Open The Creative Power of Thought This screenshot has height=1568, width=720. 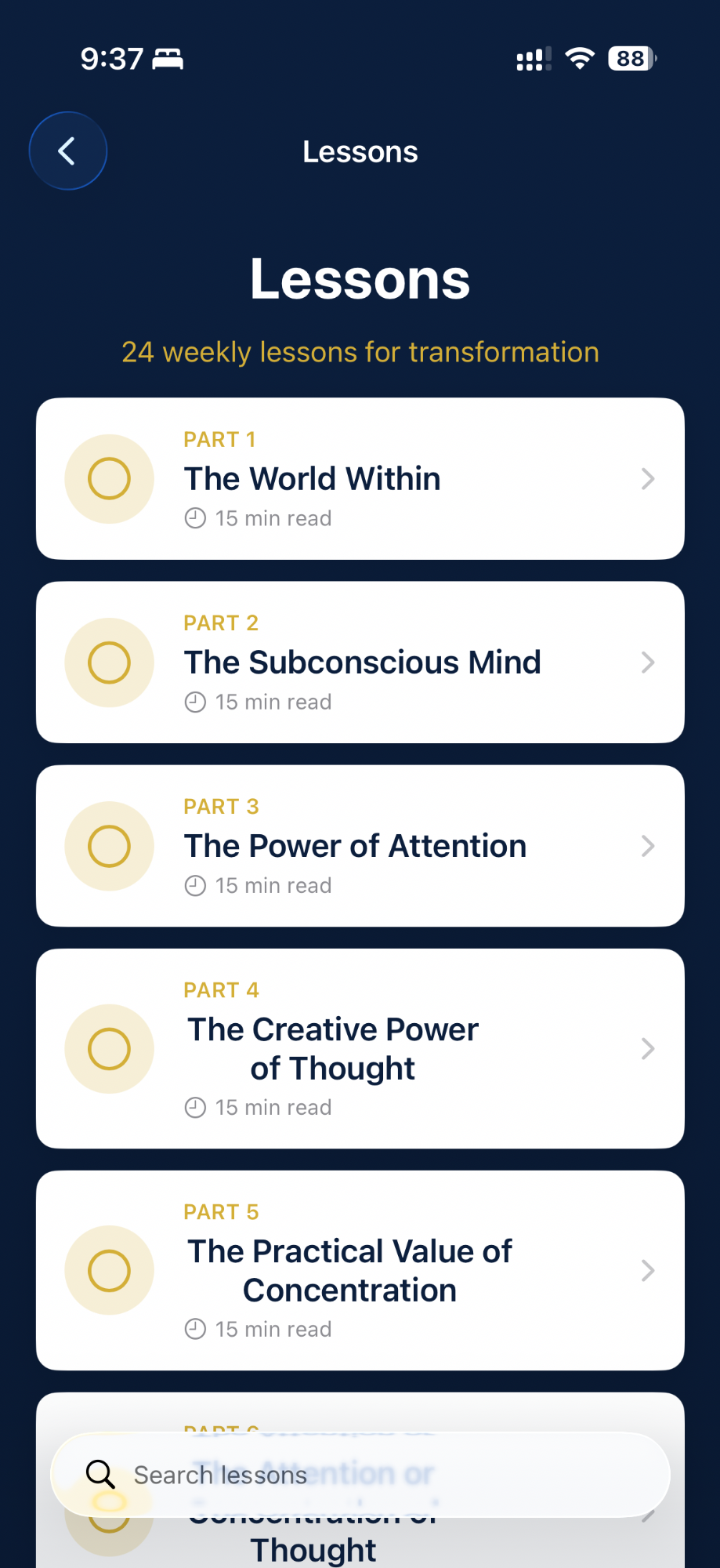[332, 1049]
